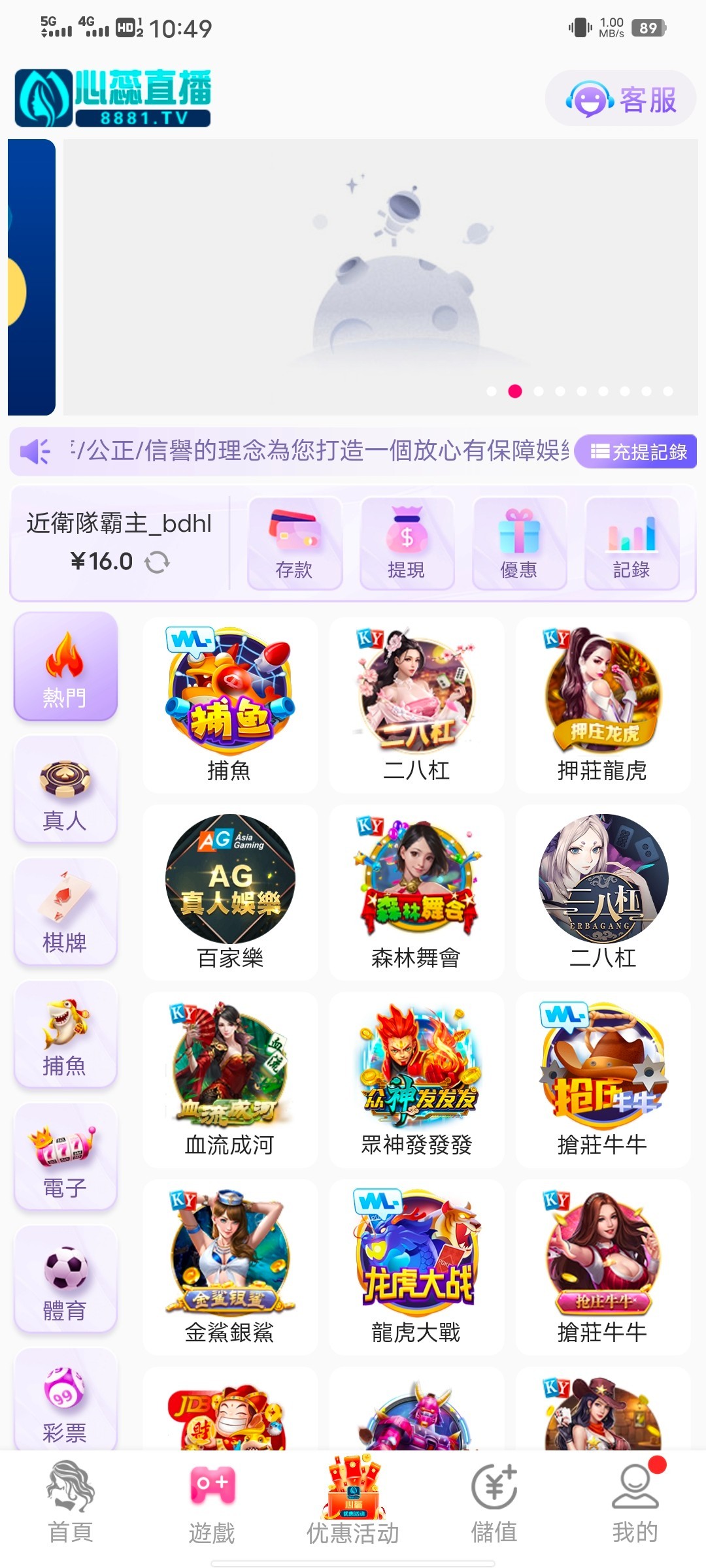Open the 充提記錄 records button
The height and width of the screenshot is (1568, 706).
637,451
